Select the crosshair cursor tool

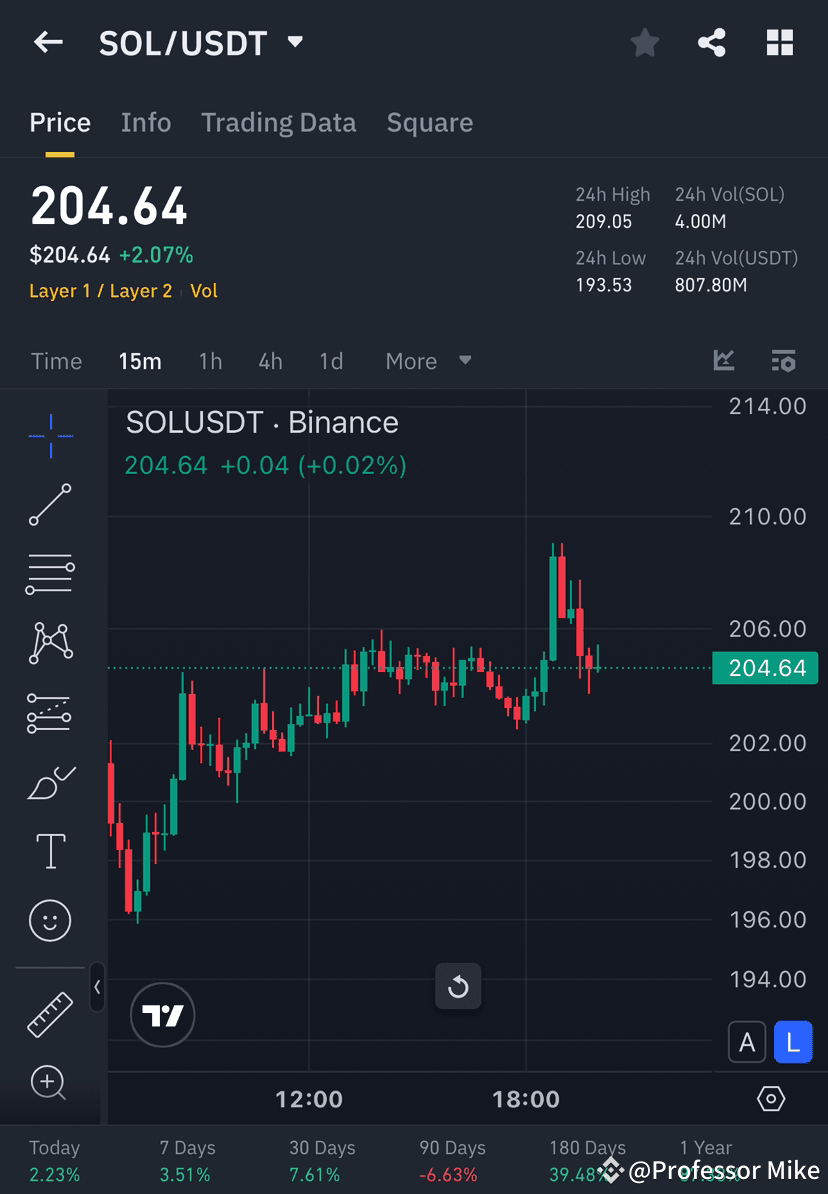(50, 435)
